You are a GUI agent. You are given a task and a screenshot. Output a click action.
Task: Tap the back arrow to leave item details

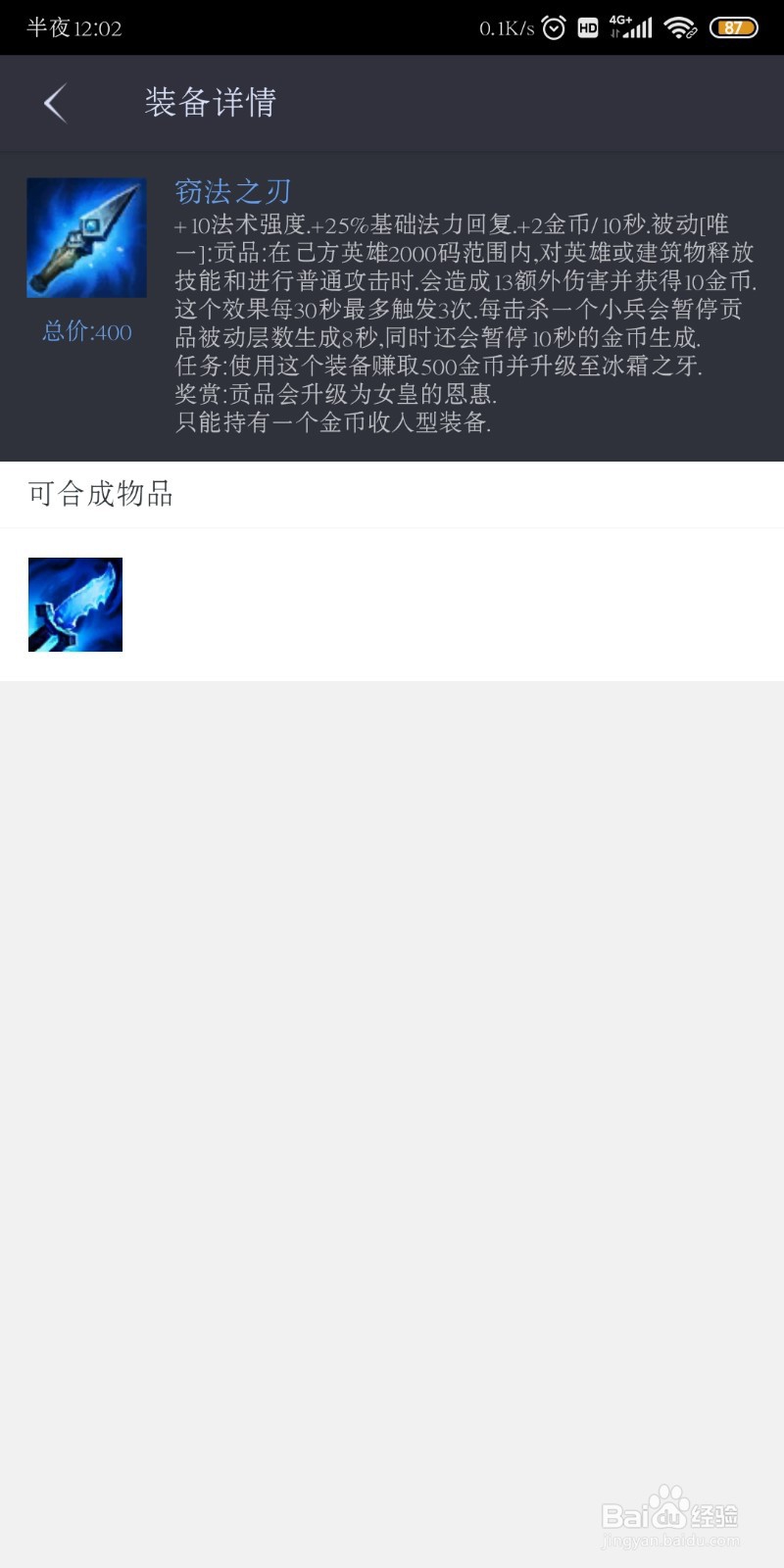point(56,102)
